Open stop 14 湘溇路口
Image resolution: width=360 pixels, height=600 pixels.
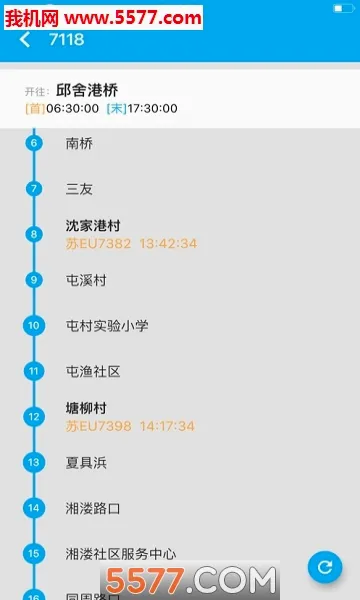pyautogui.click(x=180, y=508)
